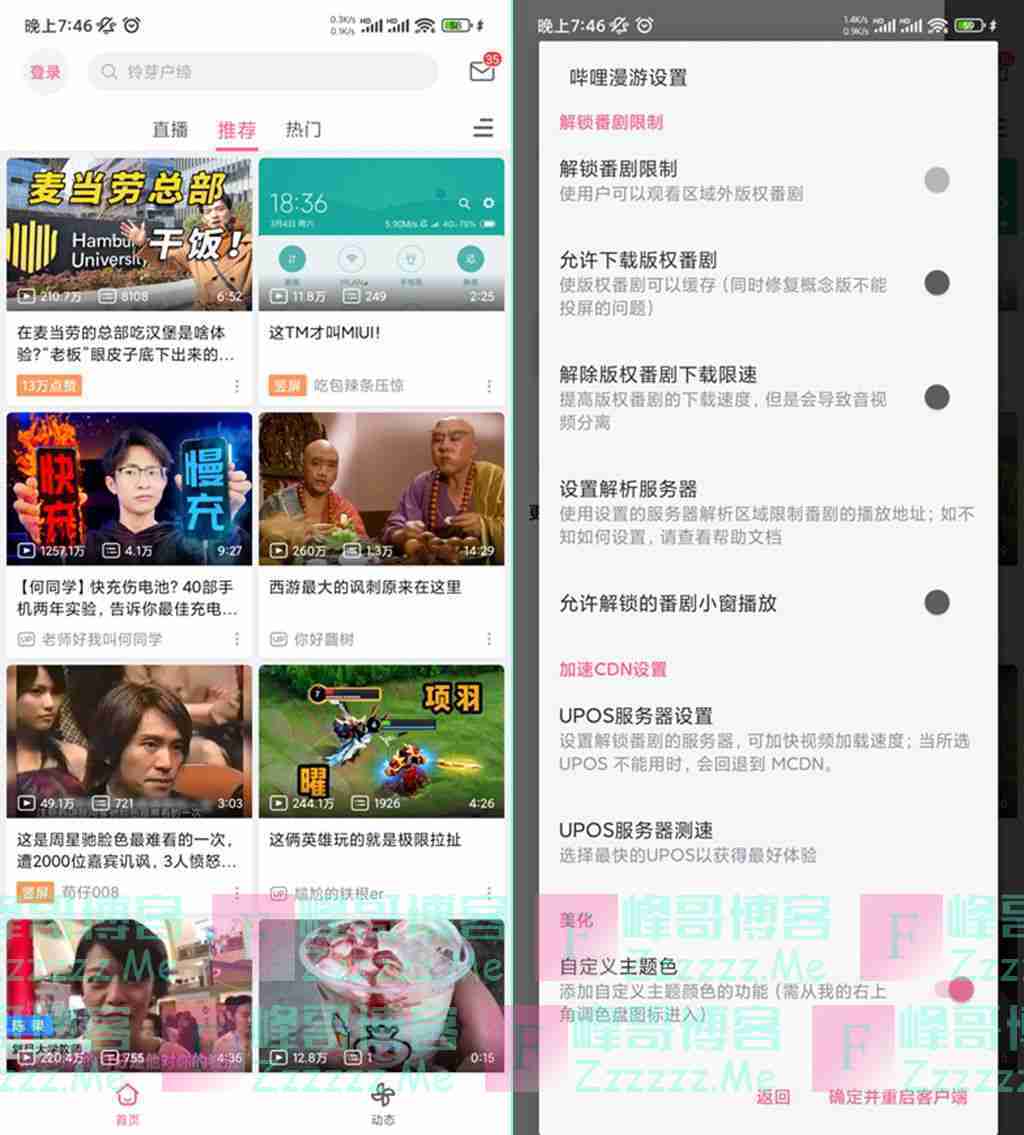Go to the 动态 bottom tab

(x=382, y=1102)
